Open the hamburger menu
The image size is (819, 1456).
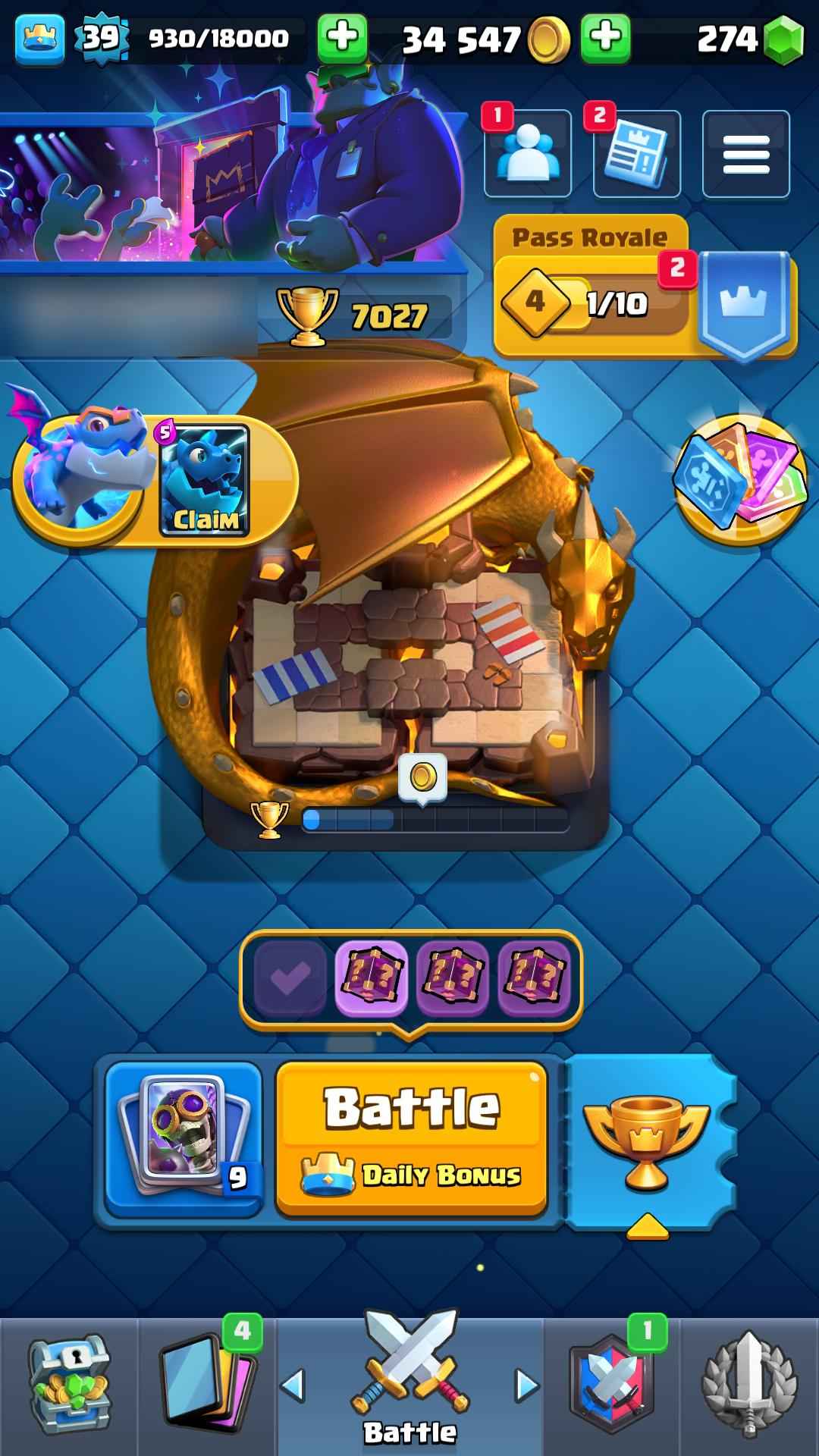(x=746, y=154)
